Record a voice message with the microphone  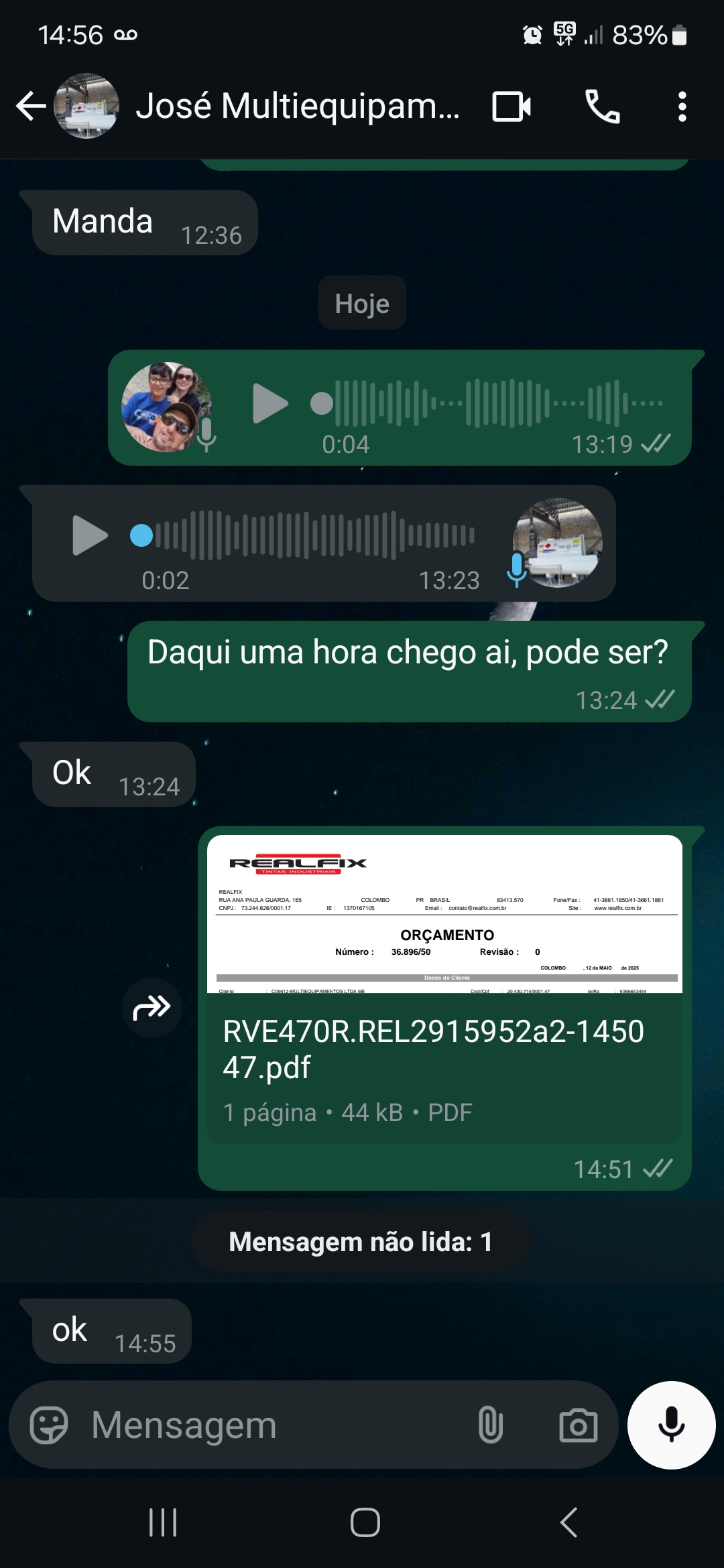point(671,1425)
